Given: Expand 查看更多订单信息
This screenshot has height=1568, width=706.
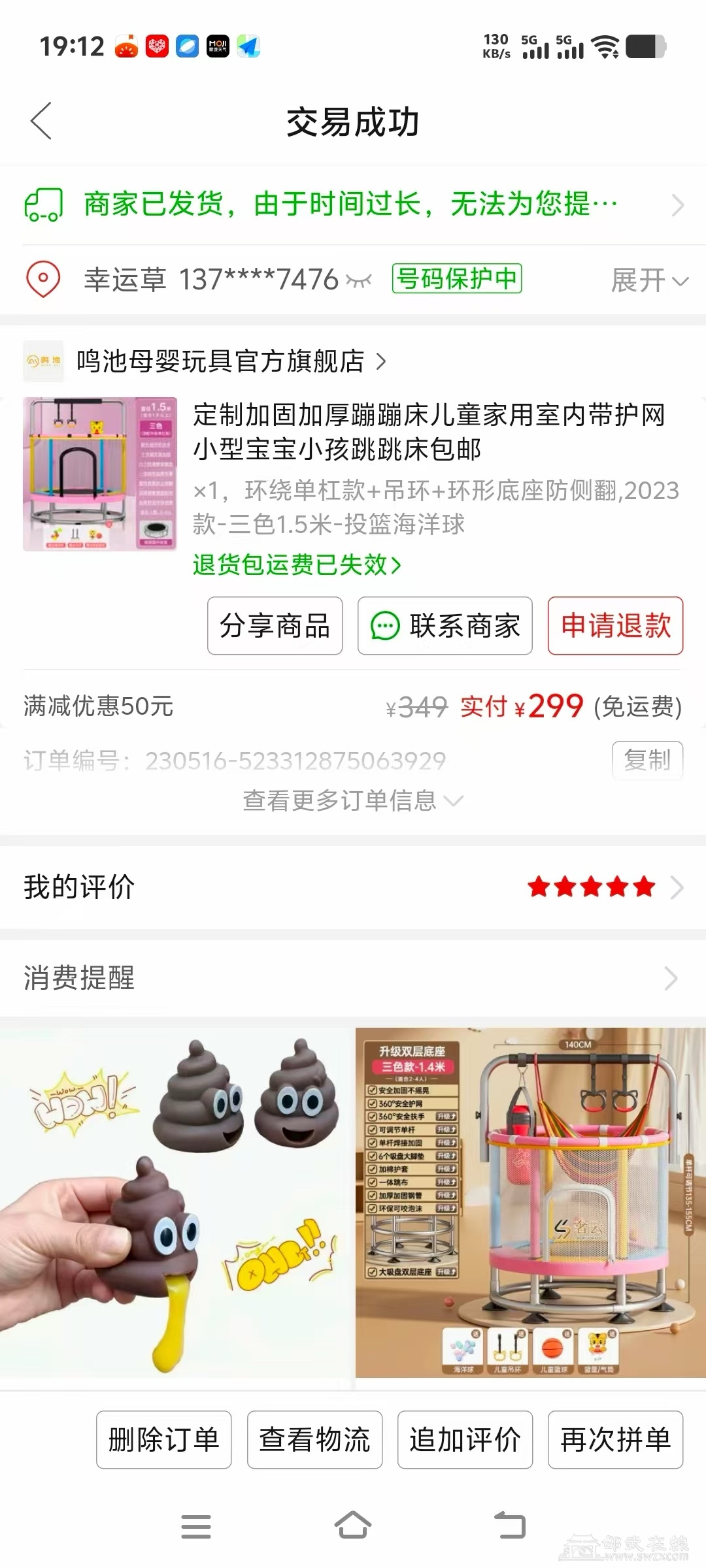Looking at the screenshot, I should [x=353, y=800].
